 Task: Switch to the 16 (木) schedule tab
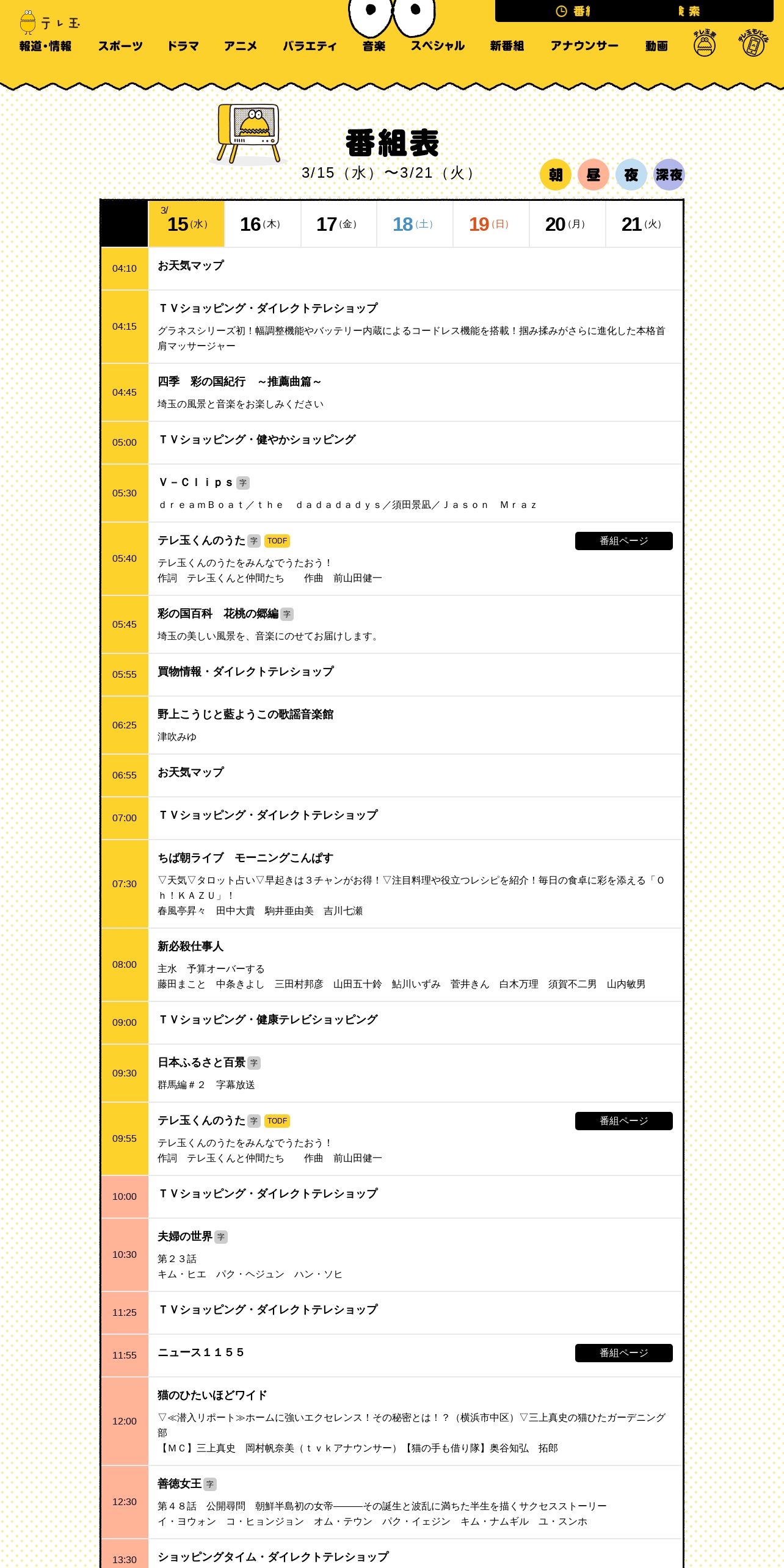click(263, 224)
